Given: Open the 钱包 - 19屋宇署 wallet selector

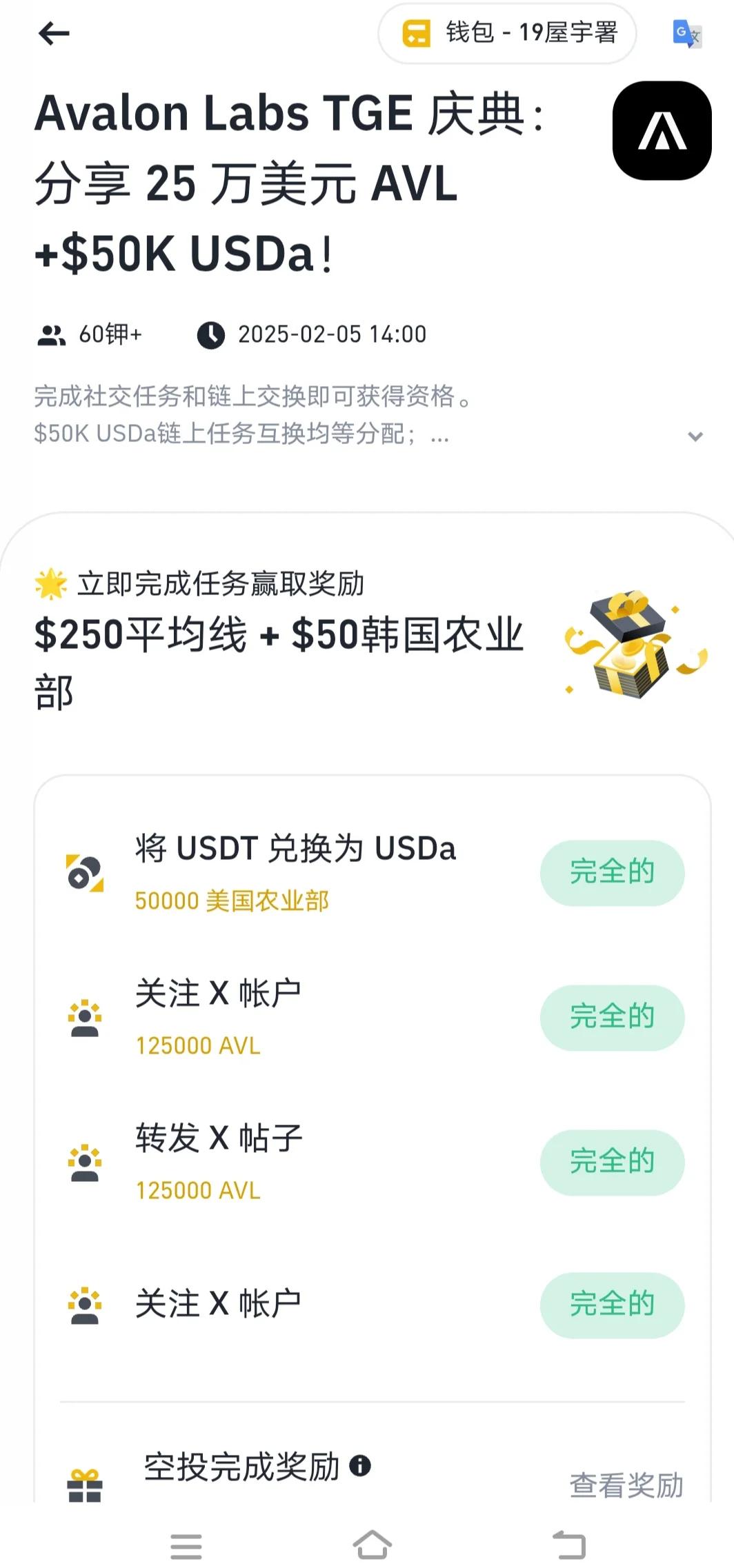Looking at the screenshot, I should pyautogui.click(x=507, y=32).
